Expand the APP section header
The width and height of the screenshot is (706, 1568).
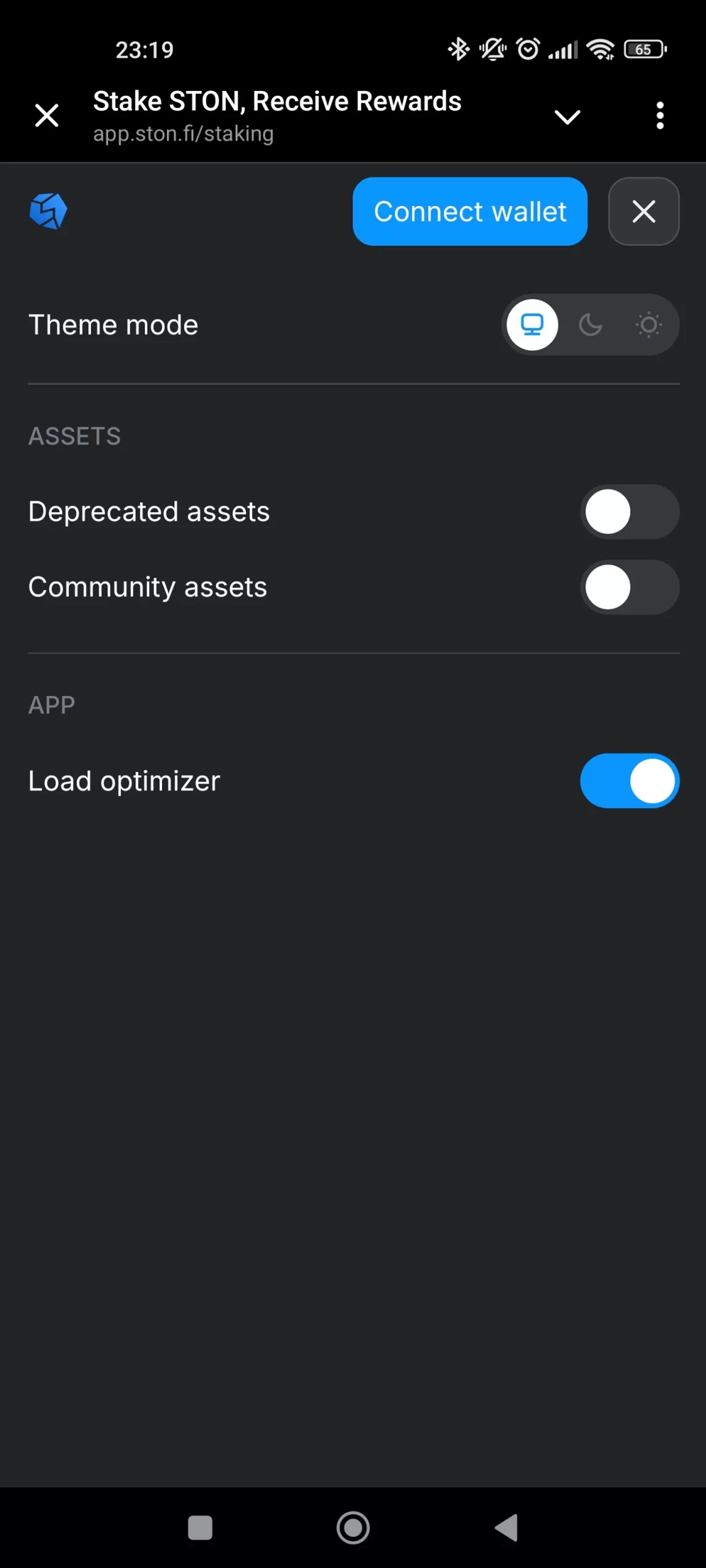tap(51, 704)
